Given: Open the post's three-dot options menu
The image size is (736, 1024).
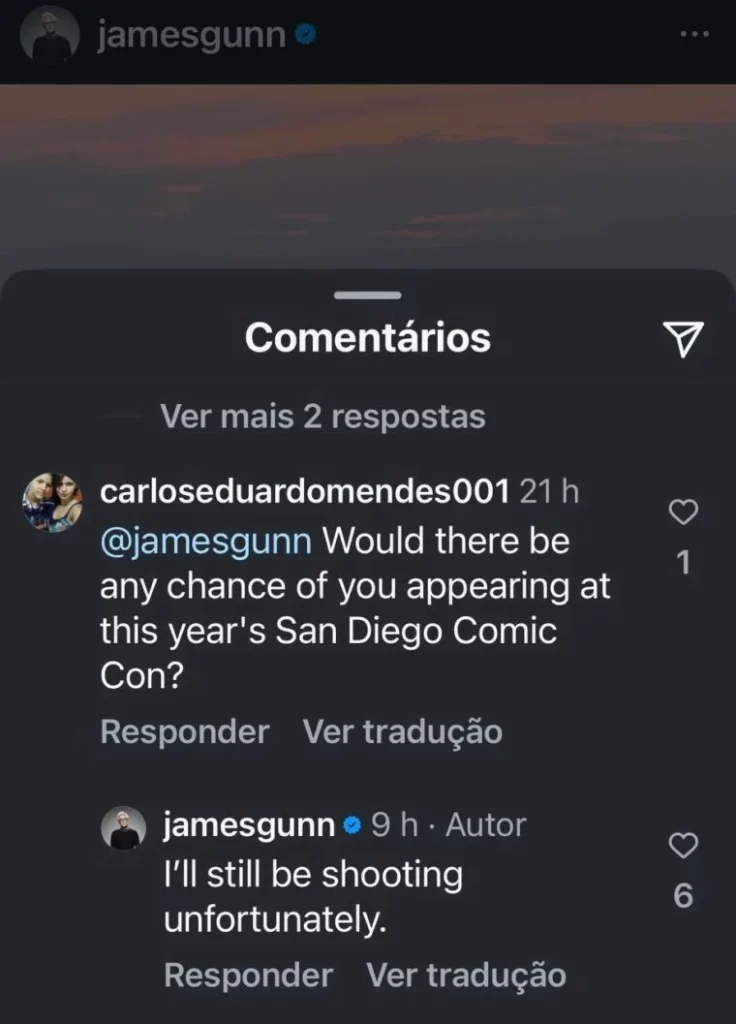Looking at the screenshot, I should [693, 33].
